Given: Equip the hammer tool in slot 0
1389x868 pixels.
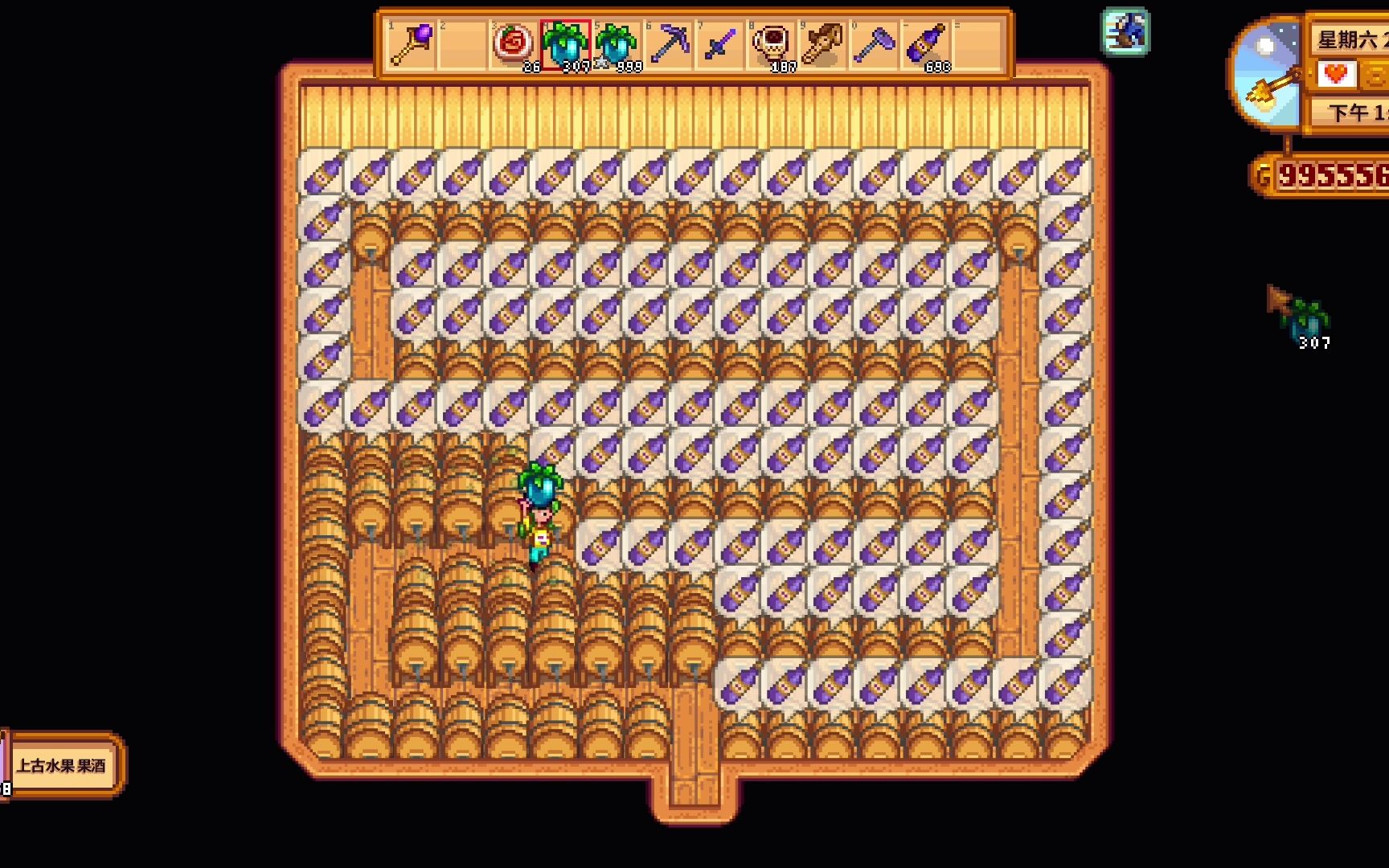Looking at the screenshot, I should click(x=875, y=44).
